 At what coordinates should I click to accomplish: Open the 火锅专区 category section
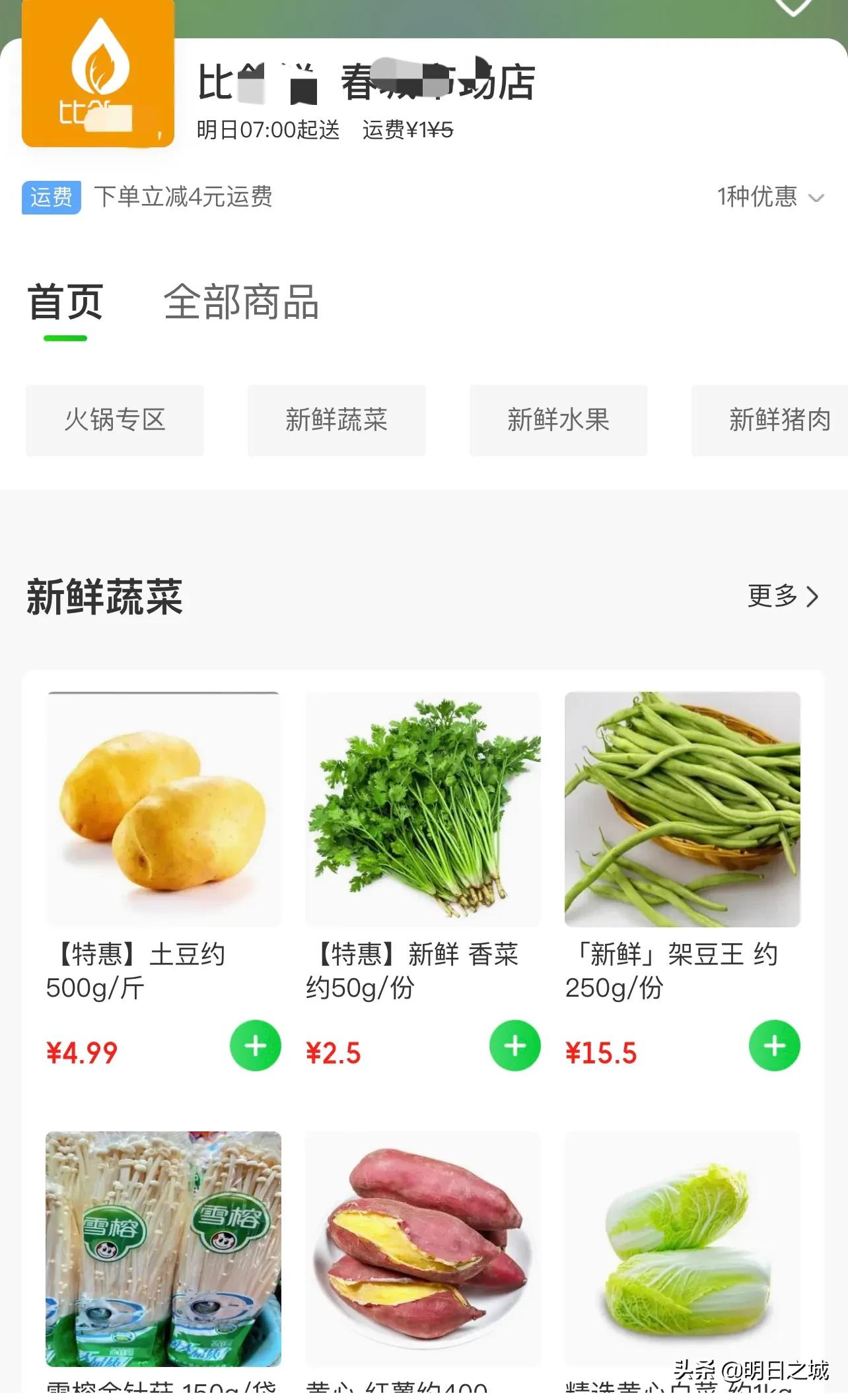pos(114,420)
